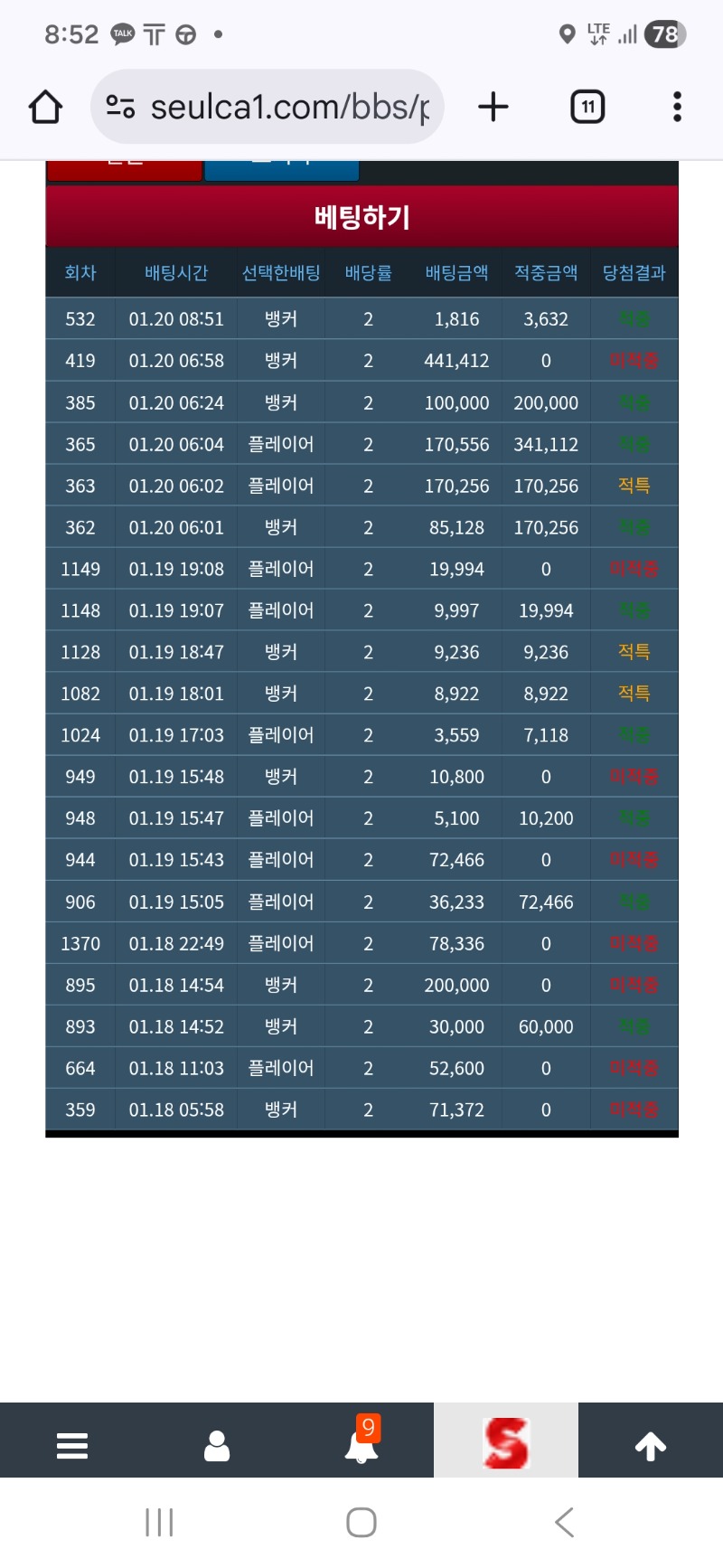The height and width of the screenshot is (1568, 723).
Task: Tap the 베팅하기 button
Action: 361,217
